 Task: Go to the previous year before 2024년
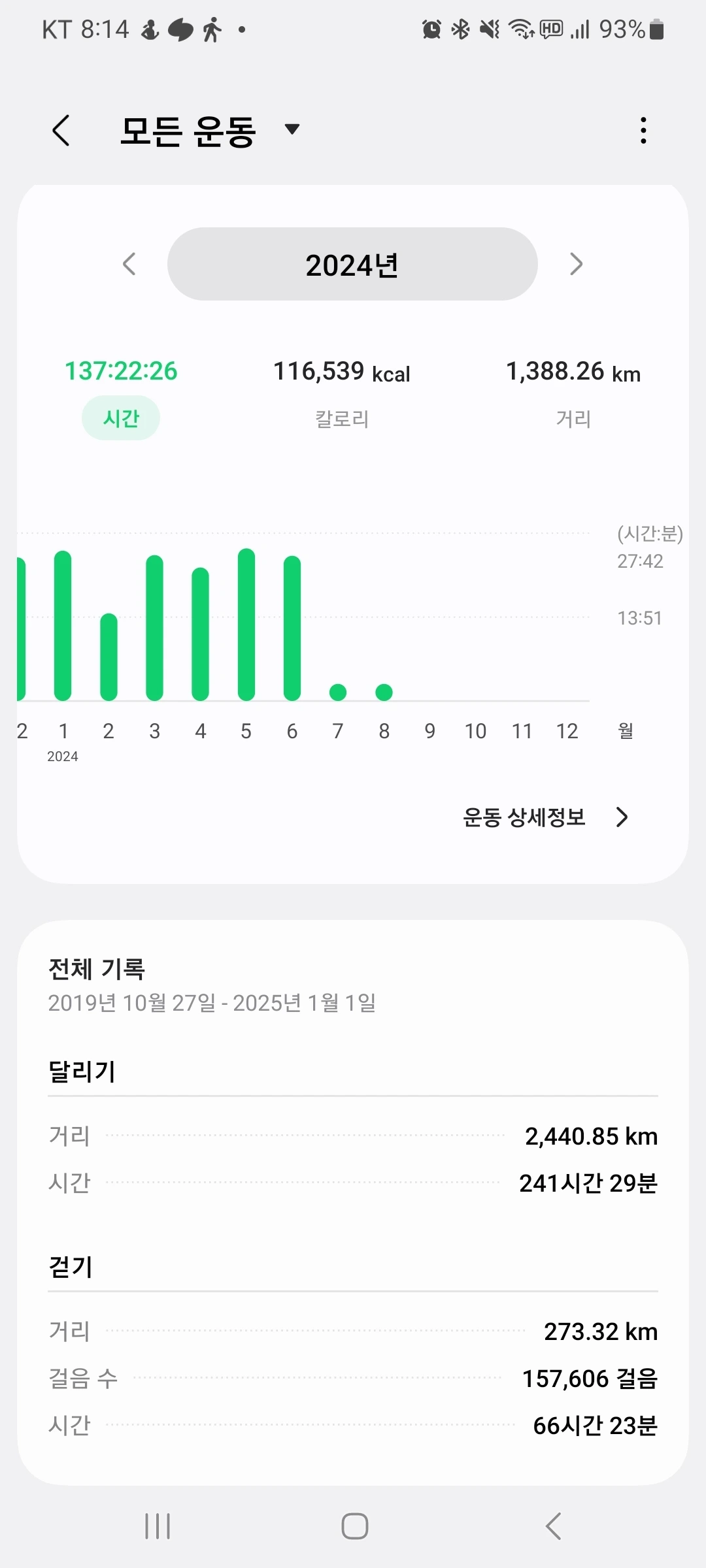click(129, 264)
